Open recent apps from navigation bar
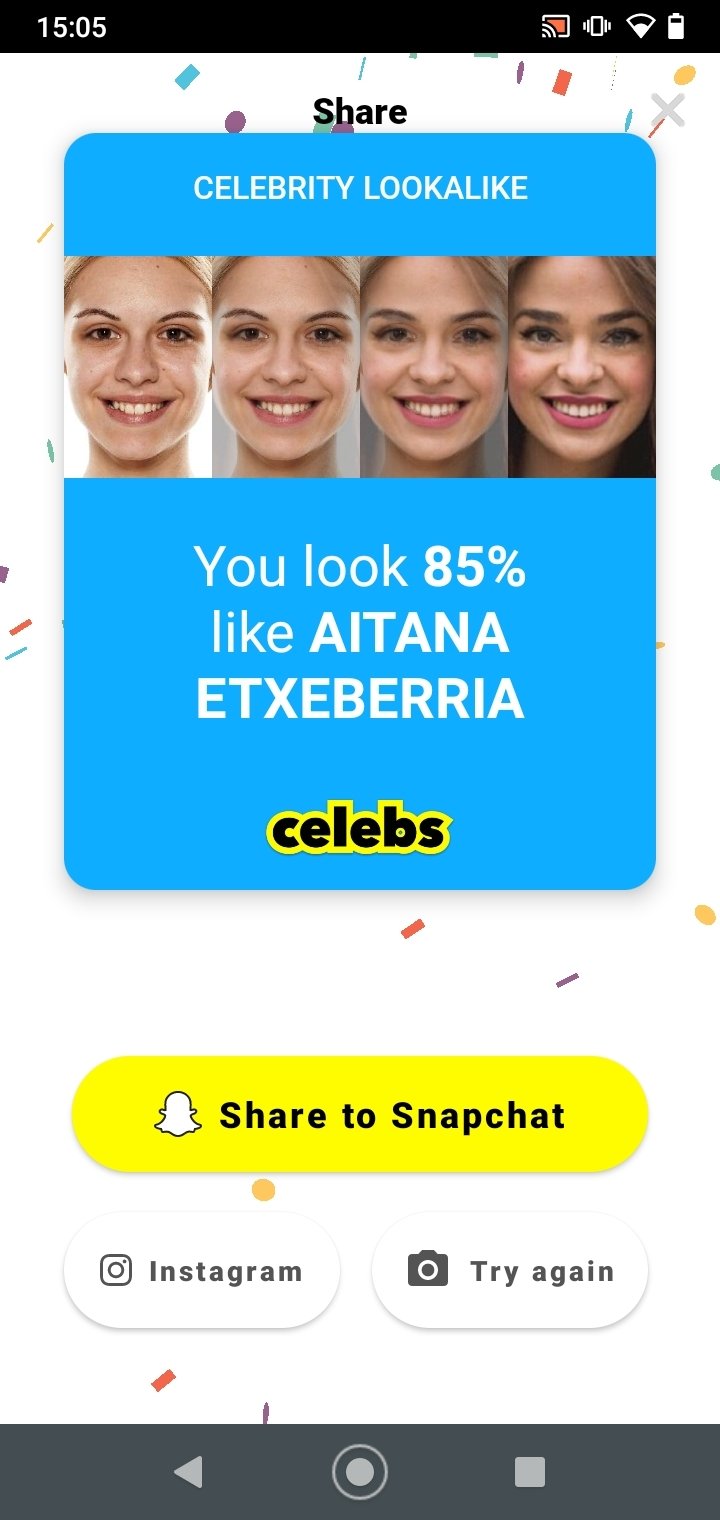This screenshot has width=720, height=1520. (x=530, y=1472)
